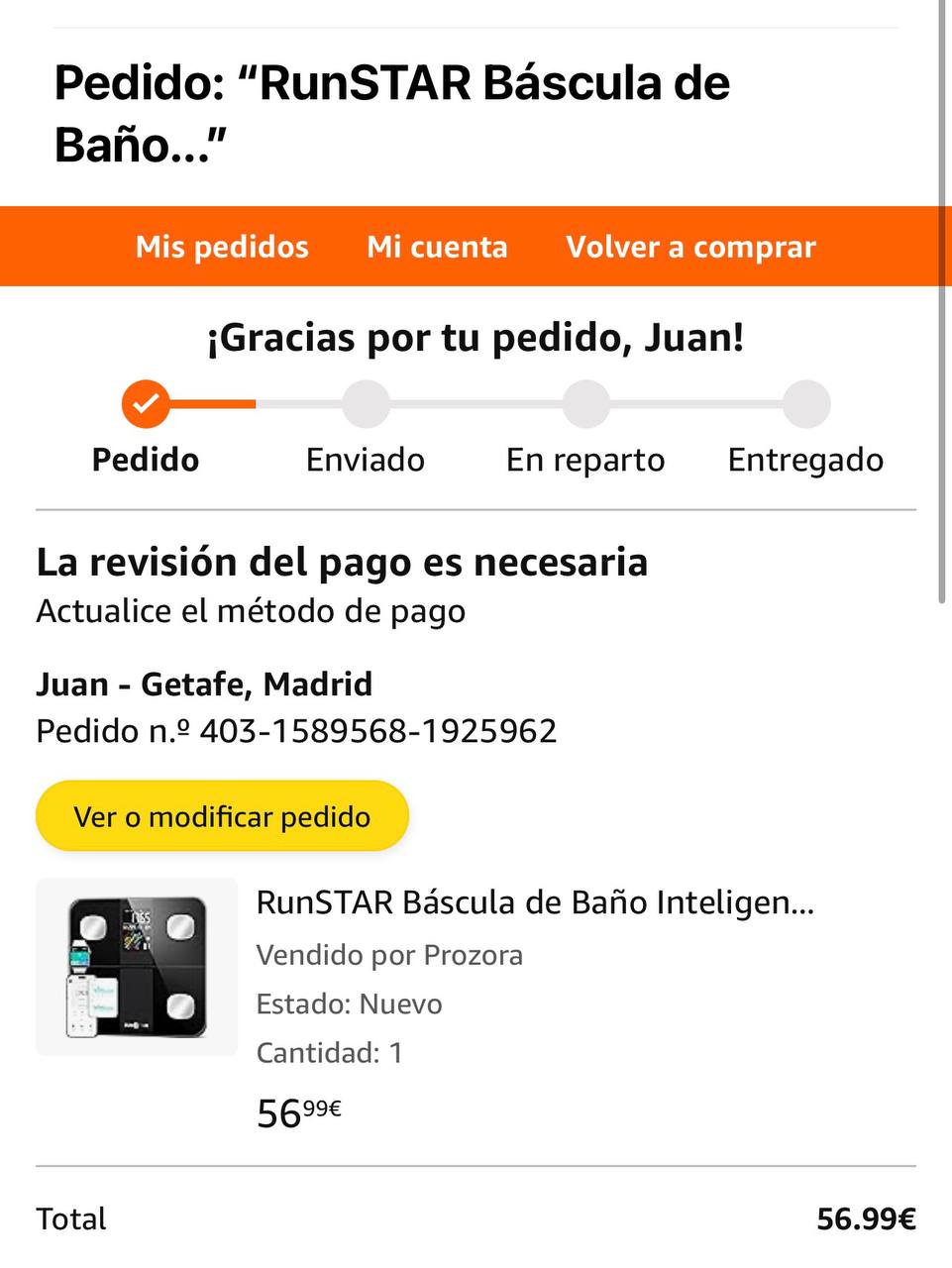Open the RunSTAR scale product image
Viewport: 952px width, 1268px height.
pyautogui.click(x=137, y=966)
